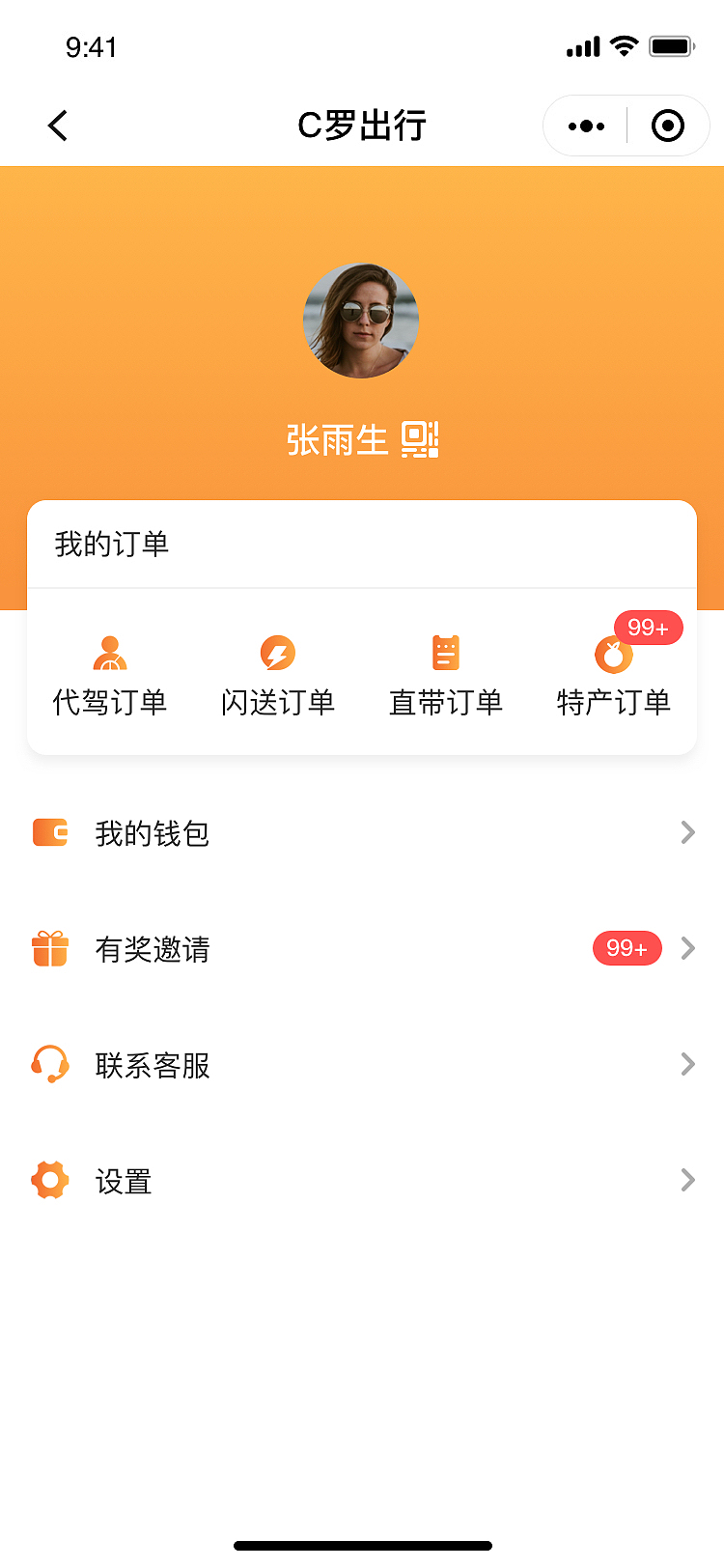Open 我的钱包
The width and height of the screenshot is (724, 1568).
click(362, 833)
